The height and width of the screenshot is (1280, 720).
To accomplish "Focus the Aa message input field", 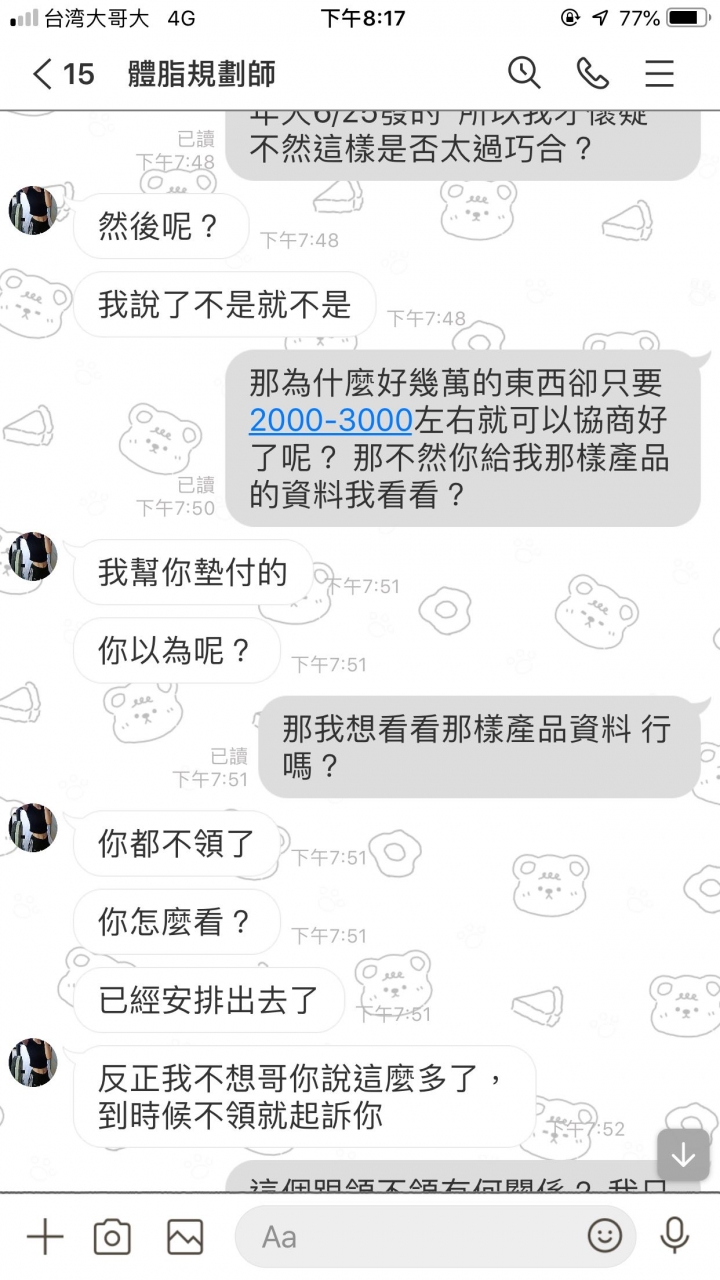I will 410,1237.
